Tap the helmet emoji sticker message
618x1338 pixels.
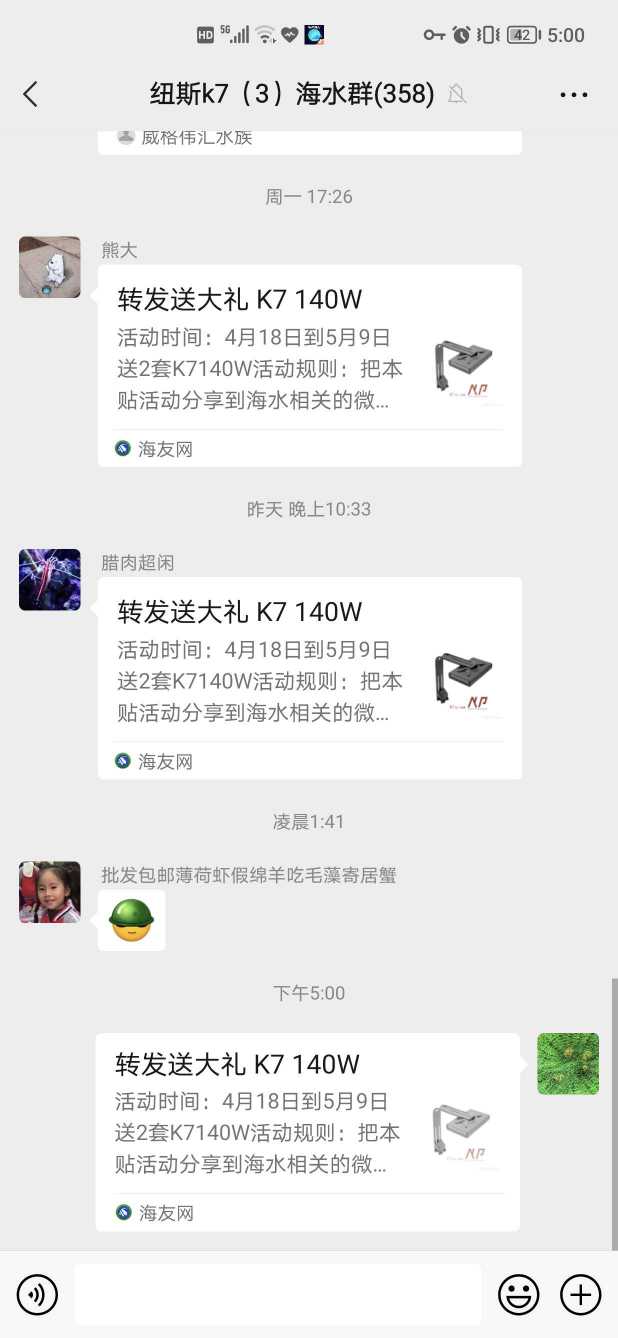pyautogui.click(x=131, y=920)
